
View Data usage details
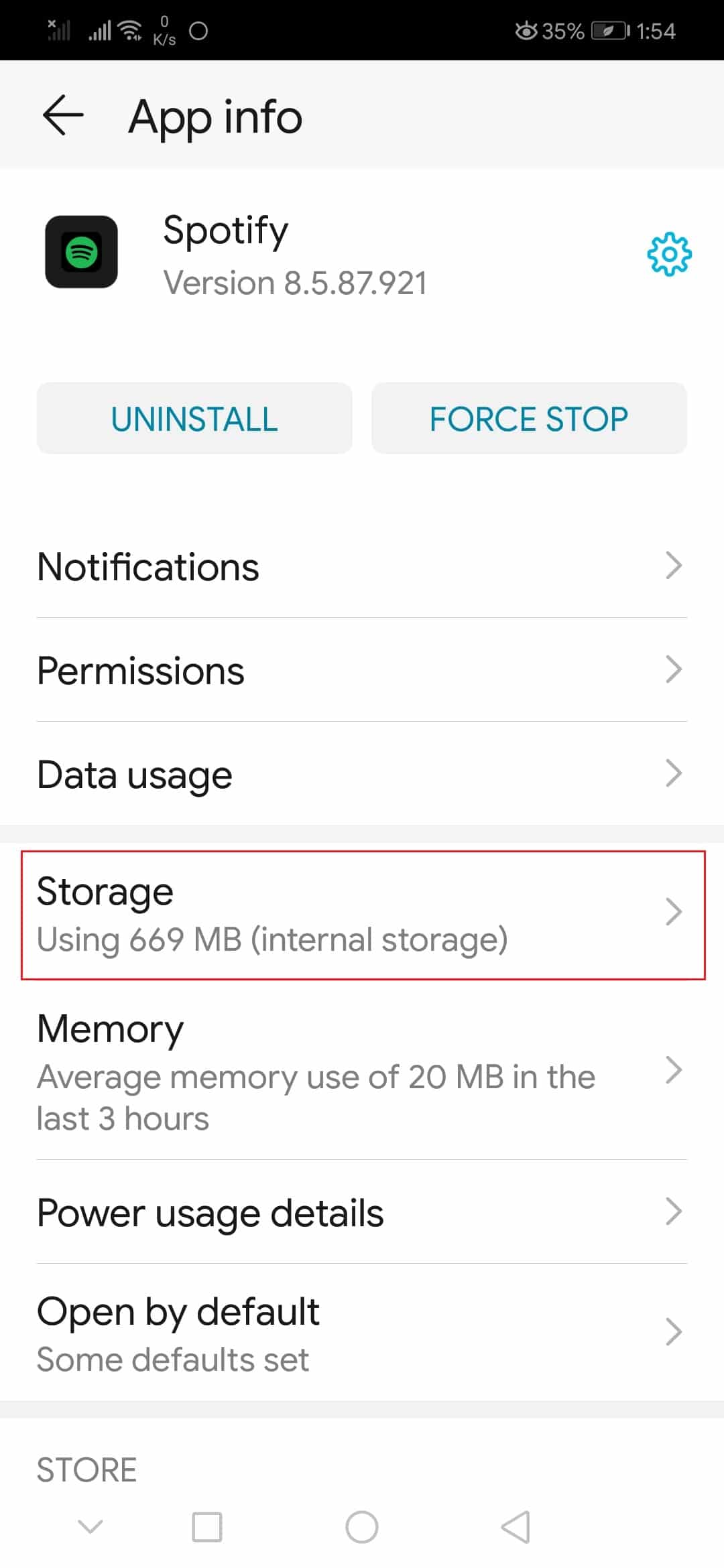(x=362, y=773)
